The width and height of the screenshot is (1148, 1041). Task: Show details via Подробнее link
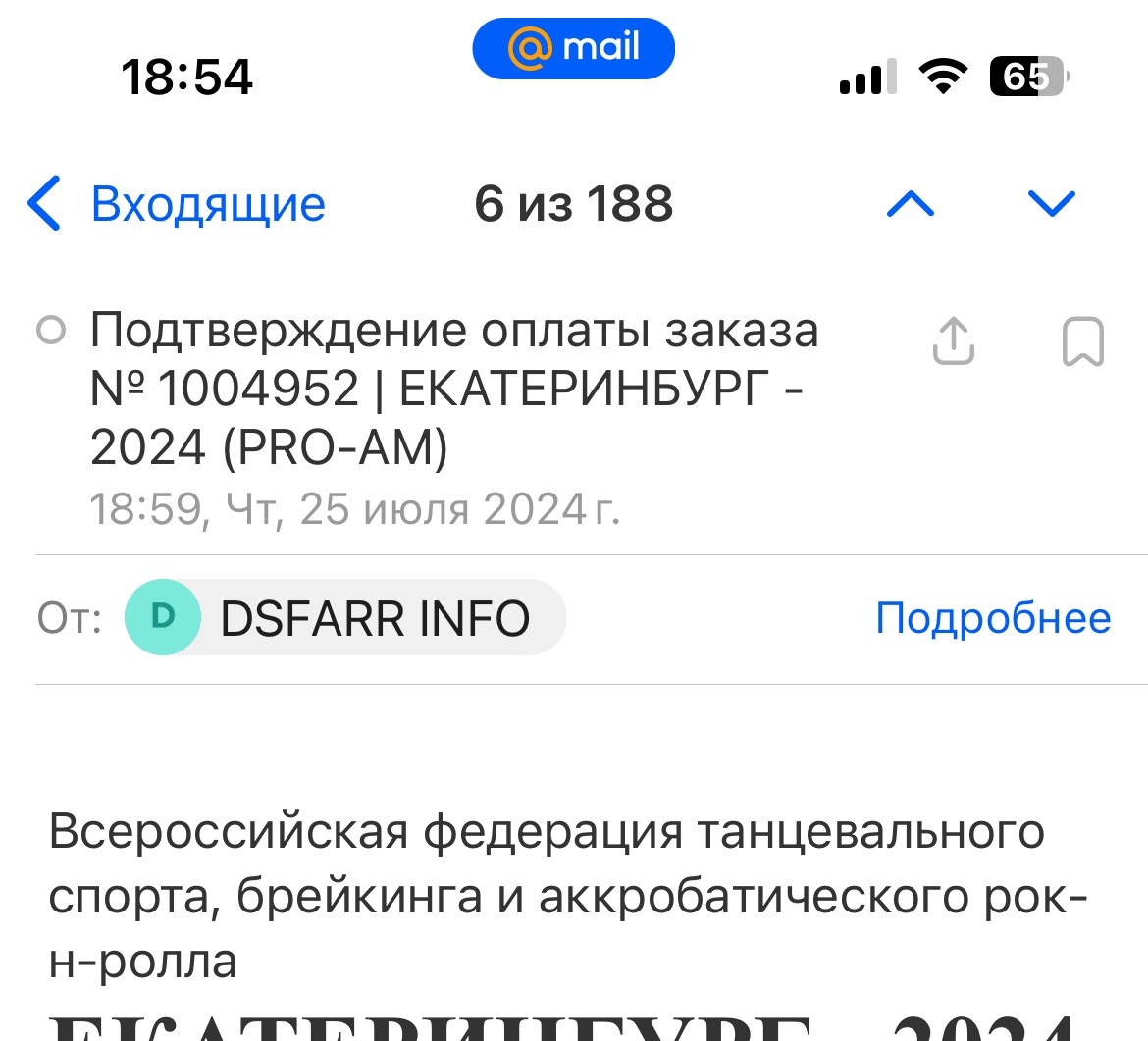click(x=993, y=618)
